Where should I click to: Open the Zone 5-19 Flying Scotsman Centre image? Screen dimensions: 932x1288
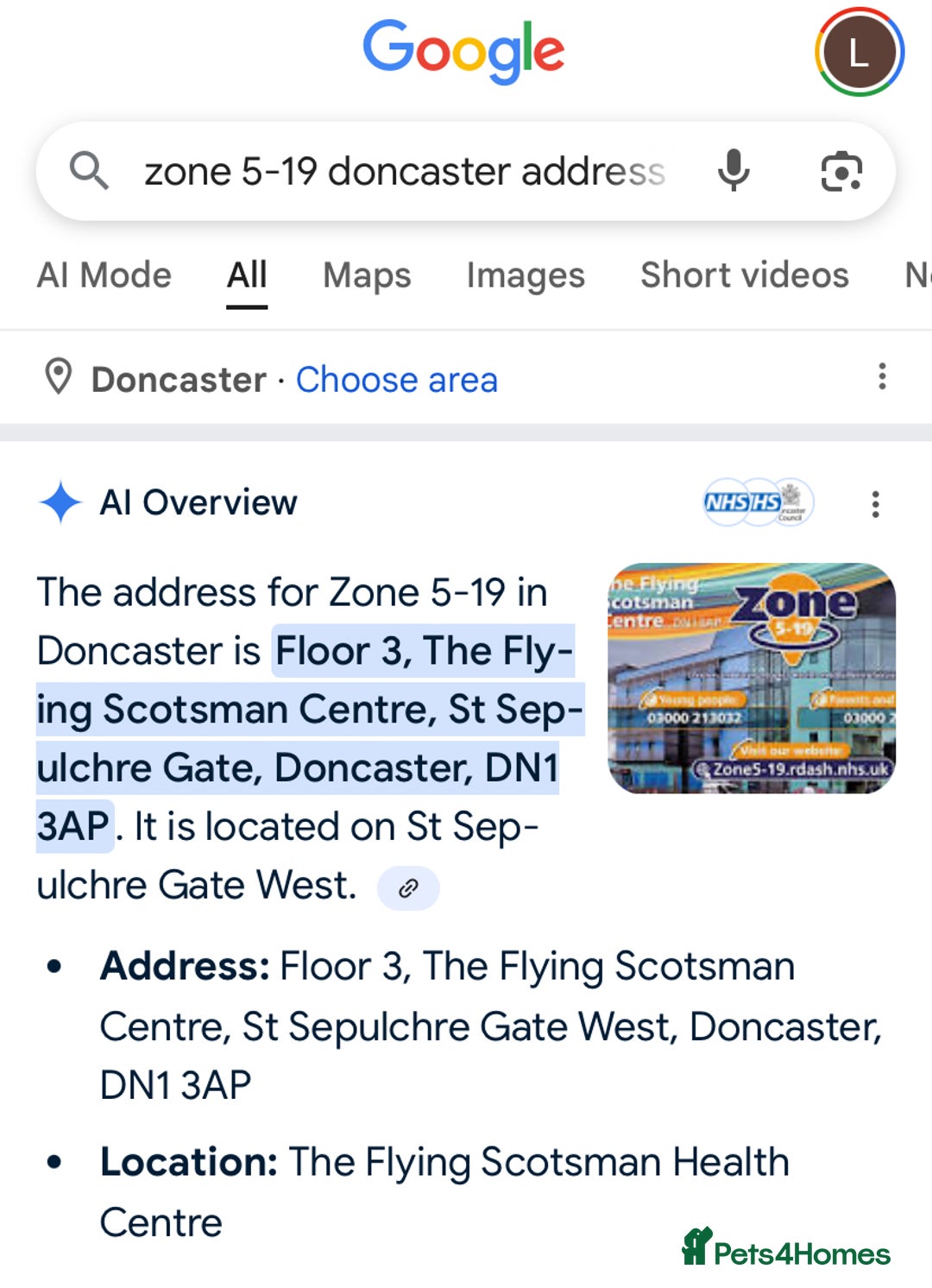click(x=752, y=679)
